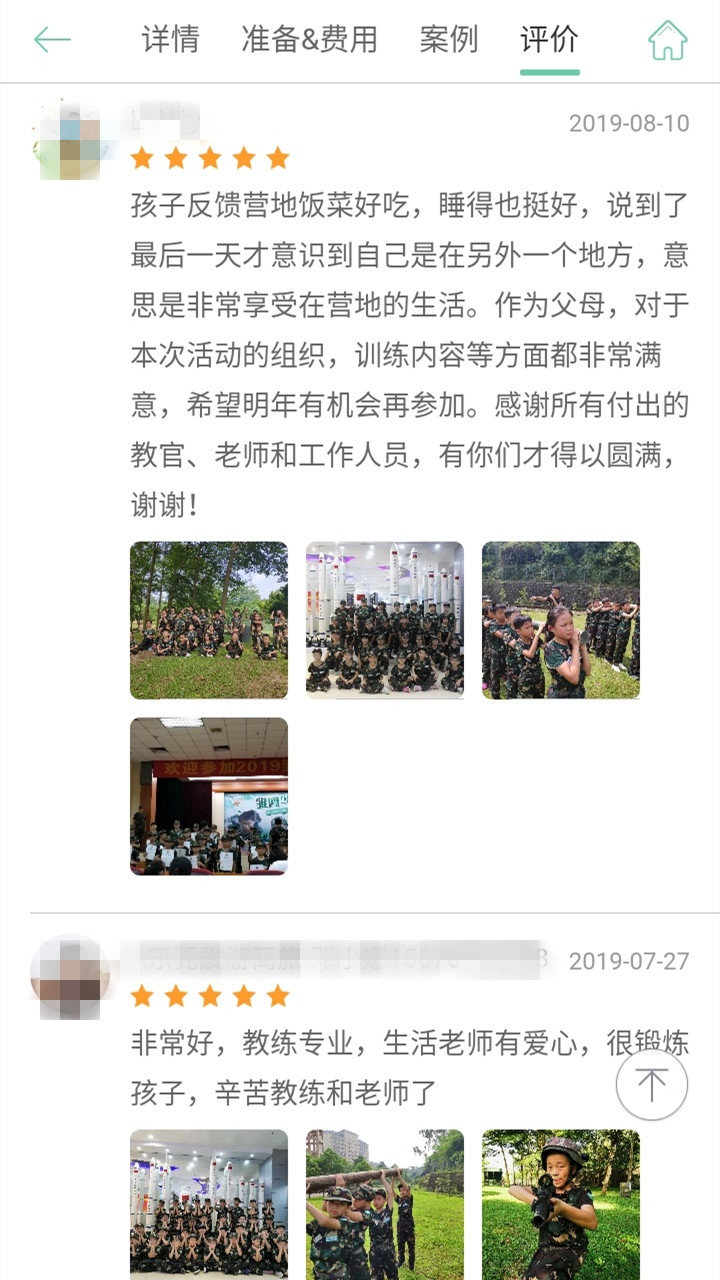Open the 案例 tab
The height and width of the screenshot is (1280, 720).
coord(448,40)
